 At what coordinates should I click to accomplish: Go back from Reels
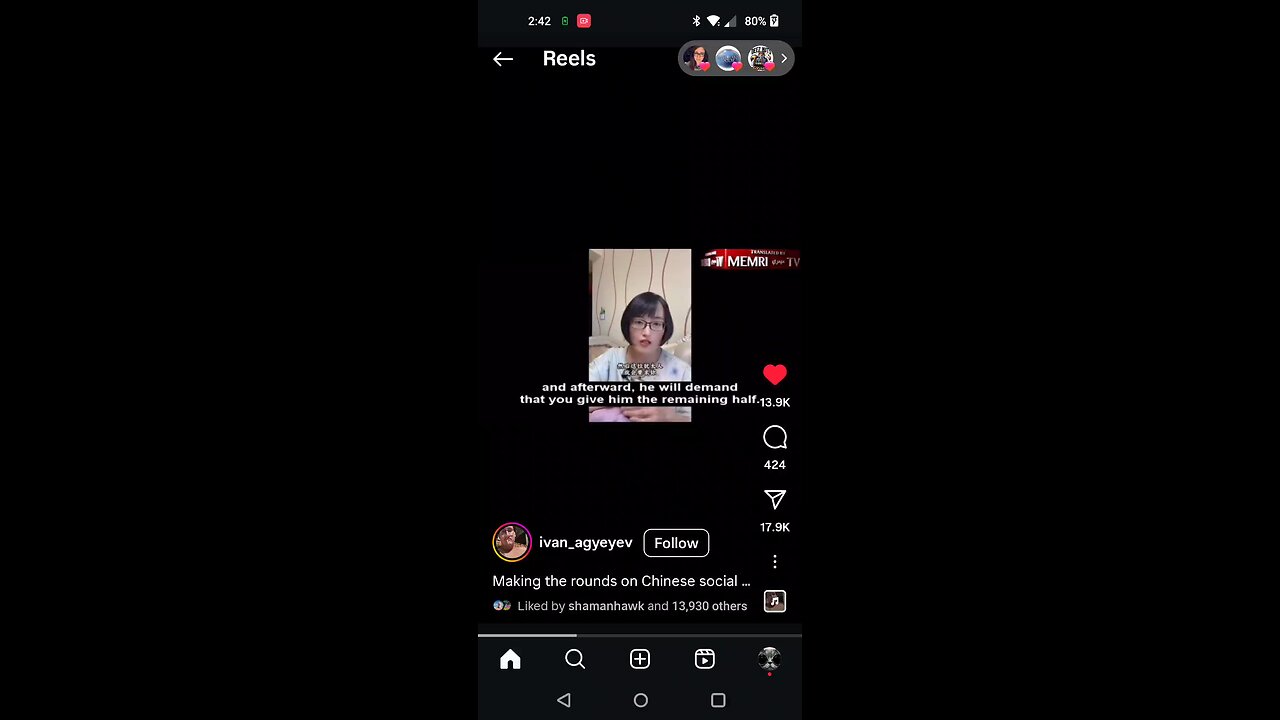click(x=503, y=59)
